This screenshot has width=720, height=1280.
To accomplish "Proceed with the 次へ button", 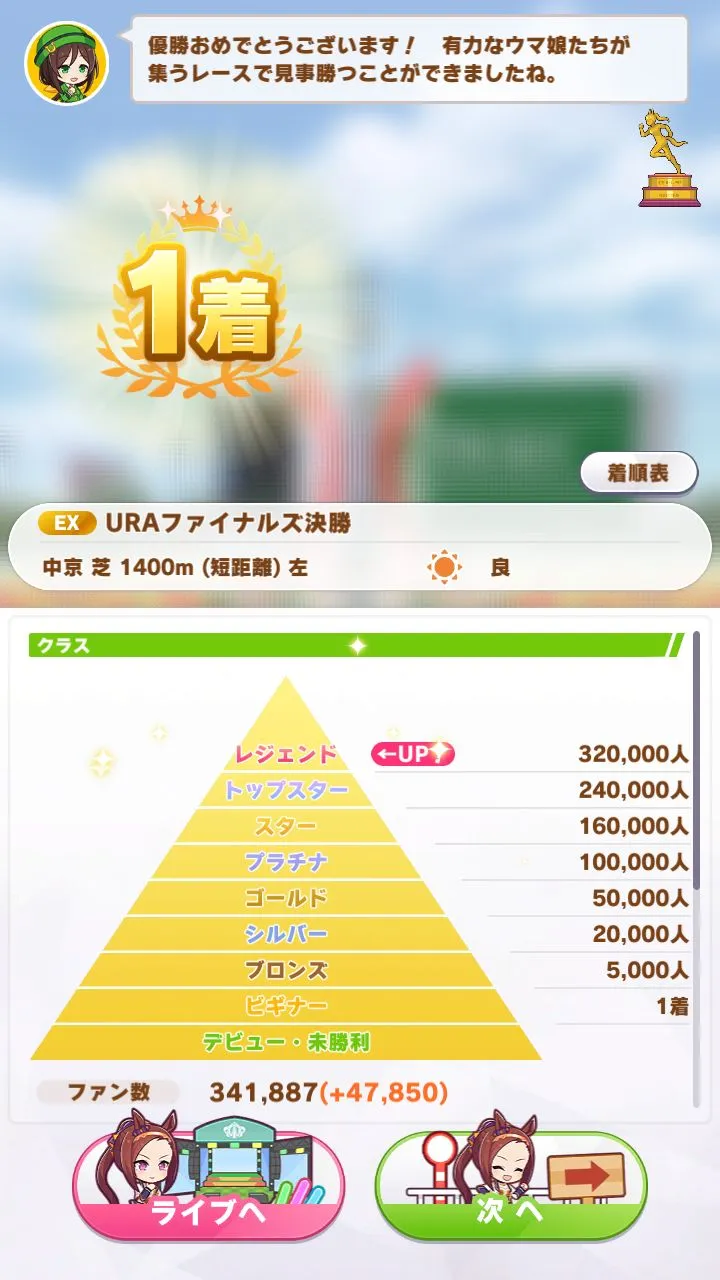I will [x=511, y=1188].
